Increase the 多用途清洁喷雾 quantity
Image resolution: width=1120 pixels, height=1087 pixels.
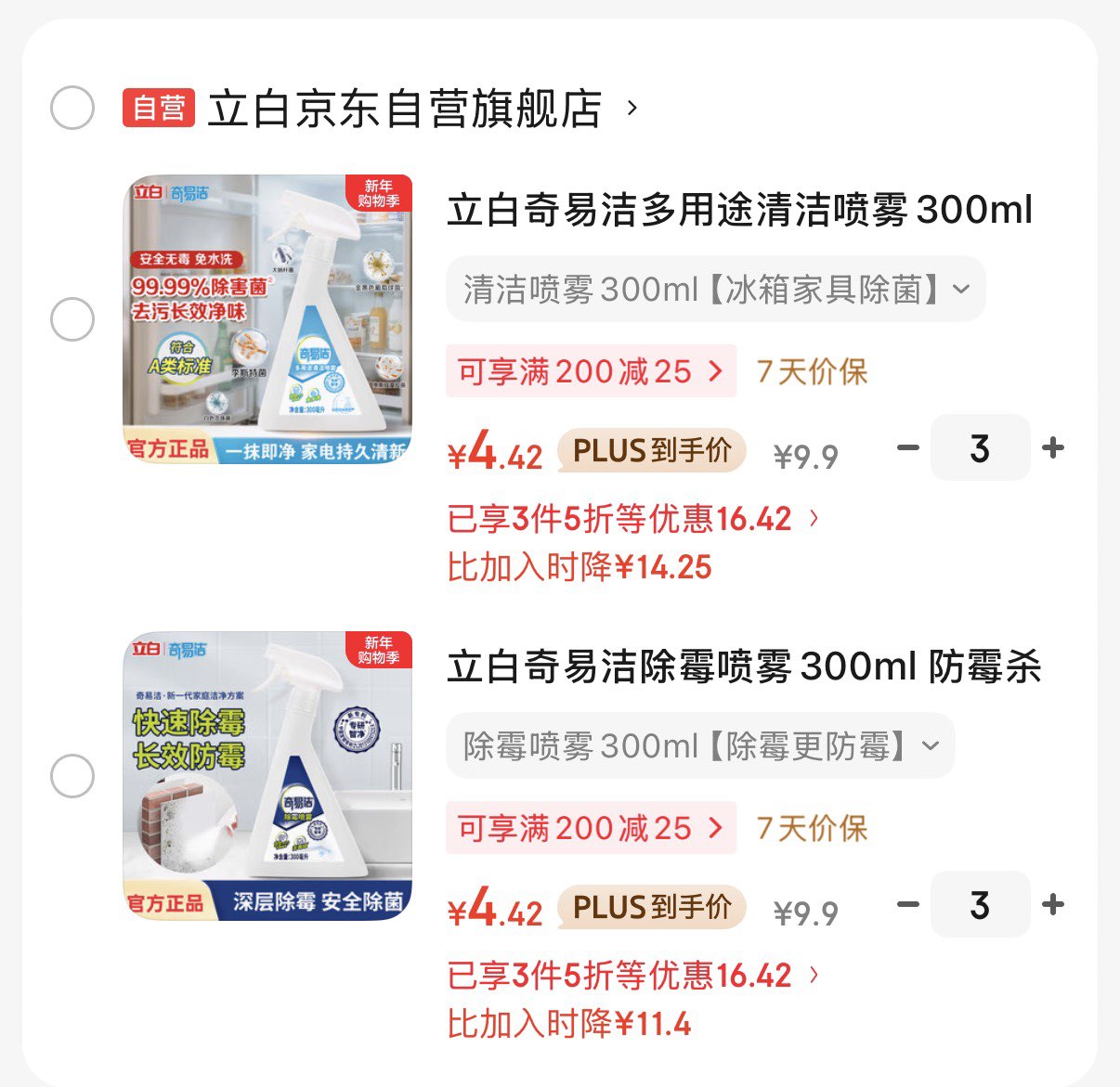(x=1053, y=448)
